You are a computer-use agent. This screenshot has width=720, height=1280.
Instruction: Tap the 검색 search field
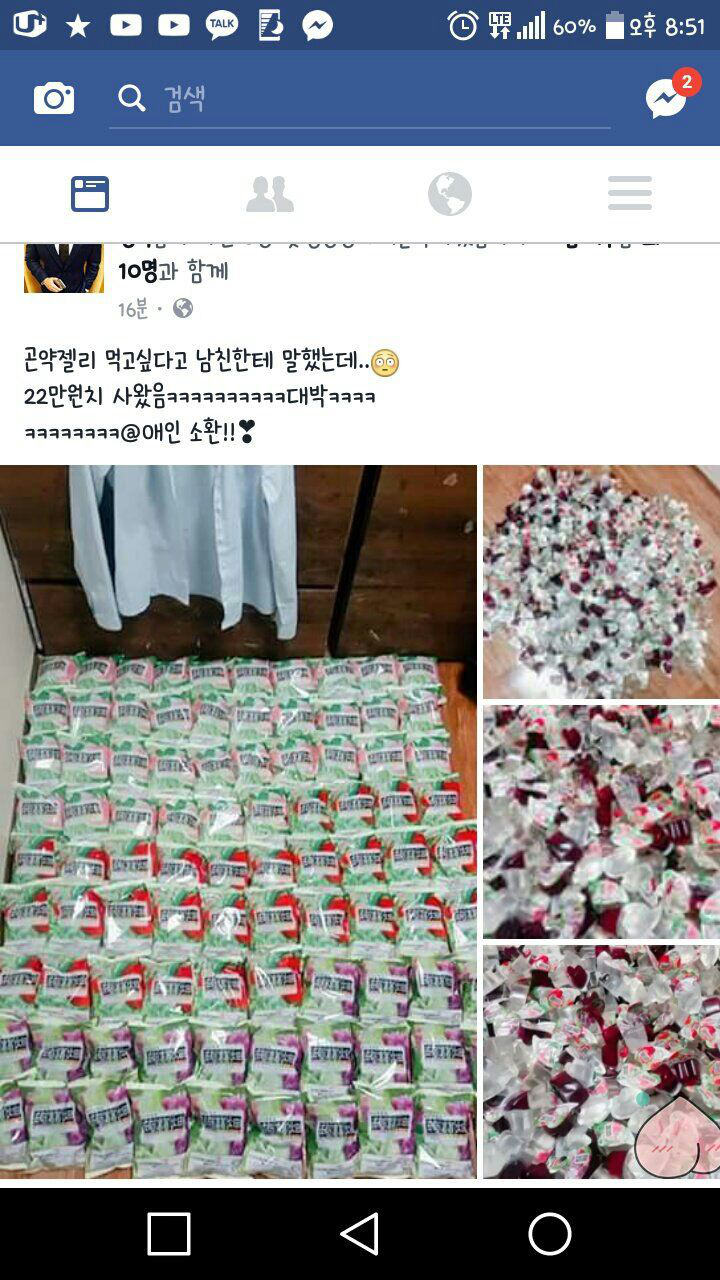point(360,98)
